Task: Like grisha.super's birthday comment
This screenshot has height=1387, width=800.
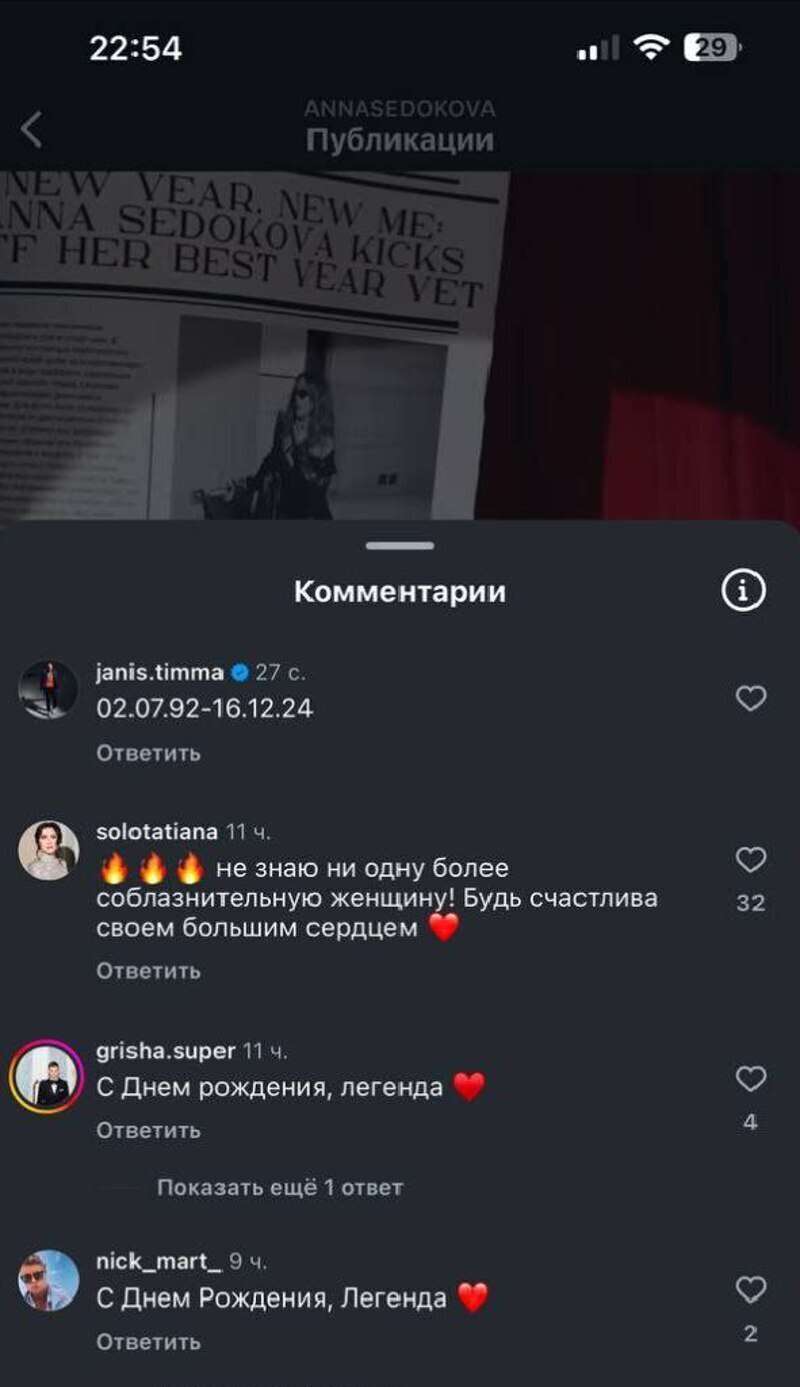Action: pos(750,1079)
